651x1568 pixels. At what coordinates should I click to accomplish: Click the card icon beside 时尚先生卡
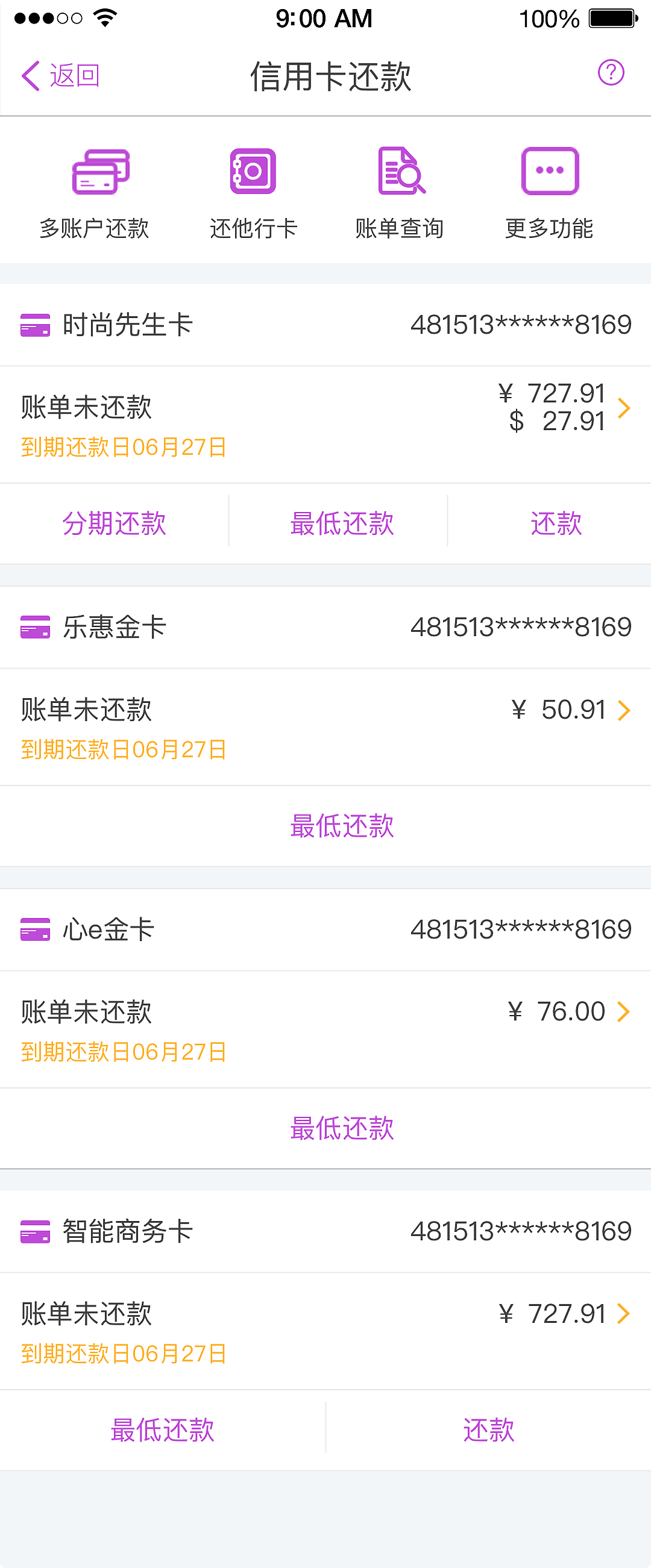pyautogui.click(x=34, y=326)
